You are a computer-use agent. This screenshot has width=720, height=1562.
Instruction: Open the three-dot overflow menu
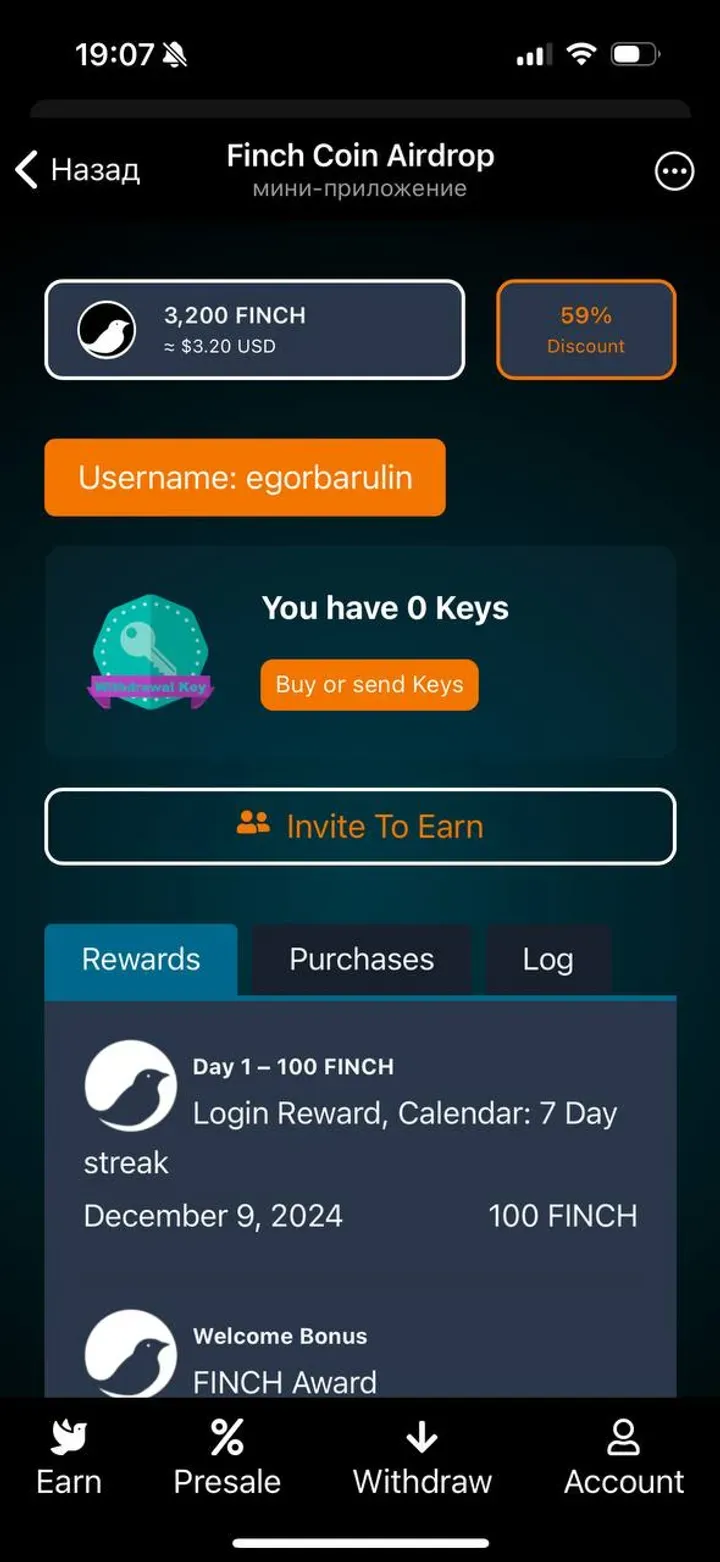pos(674,171)
